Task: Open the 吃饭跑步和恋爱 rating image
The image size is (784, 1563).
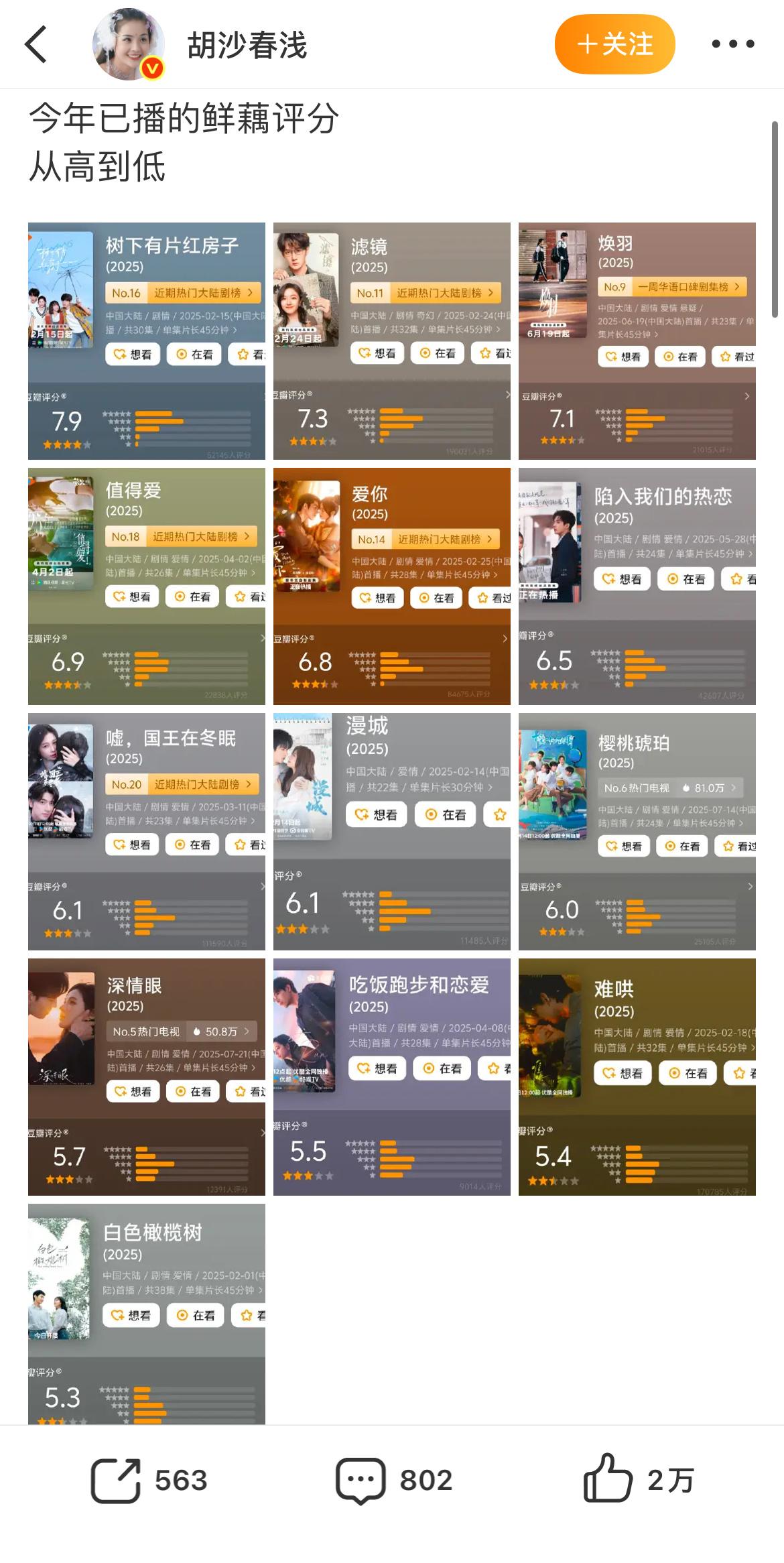Action: point(392,1076)
